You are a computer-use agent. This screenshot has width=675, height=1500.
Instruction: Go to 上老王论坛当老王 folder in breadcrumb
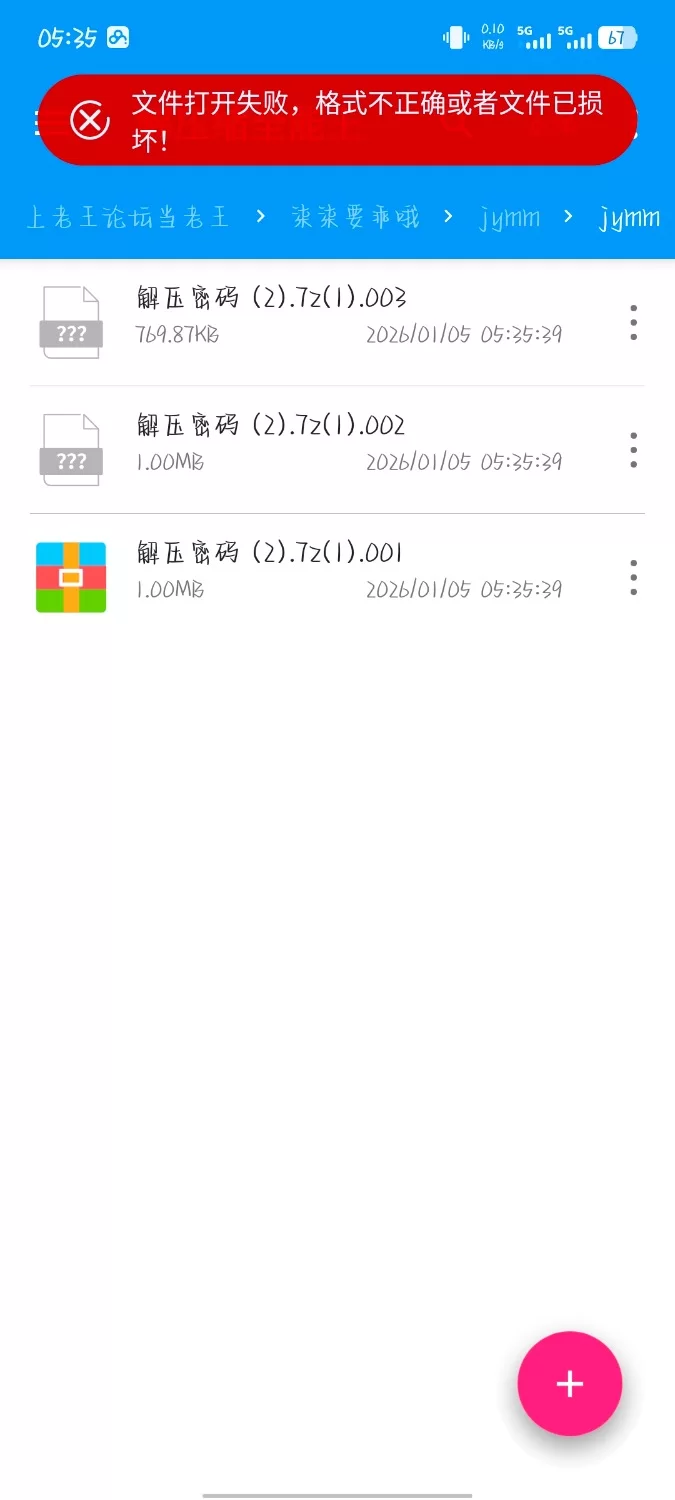click(128, 217)
